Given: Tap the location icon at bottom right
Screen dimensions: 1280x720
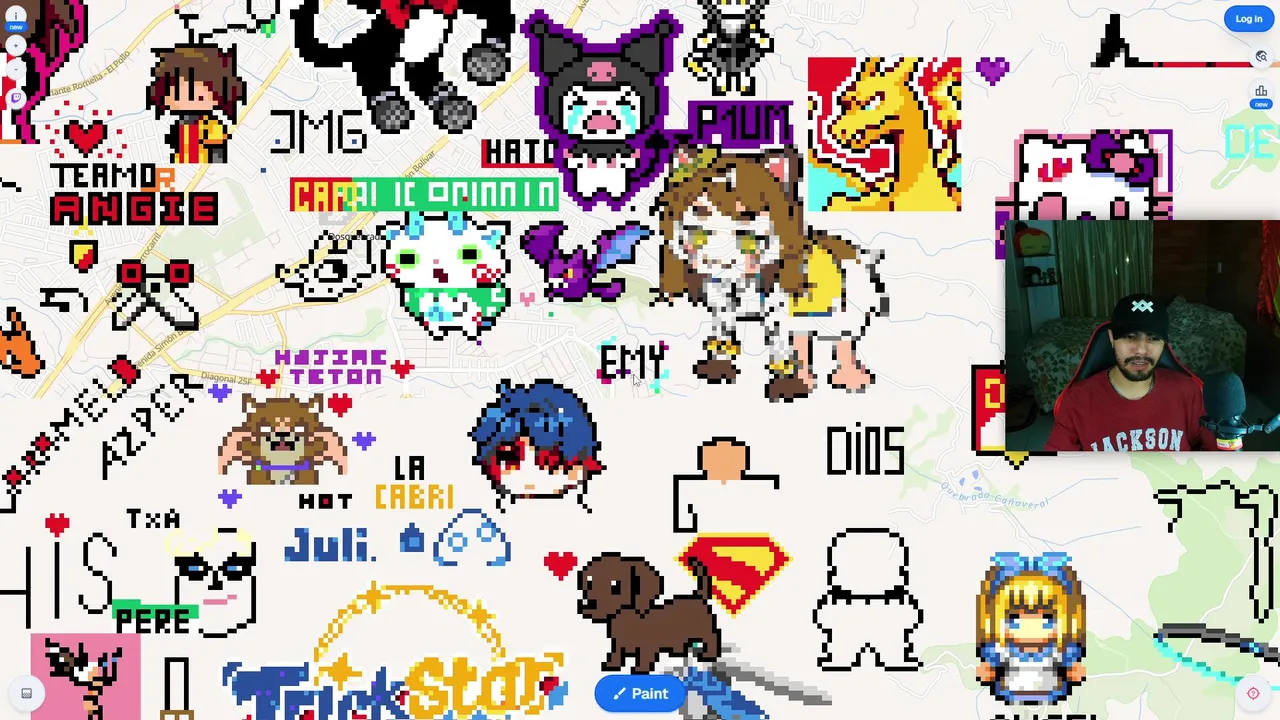Looking at the screenshot, I should pos(1253,693).
